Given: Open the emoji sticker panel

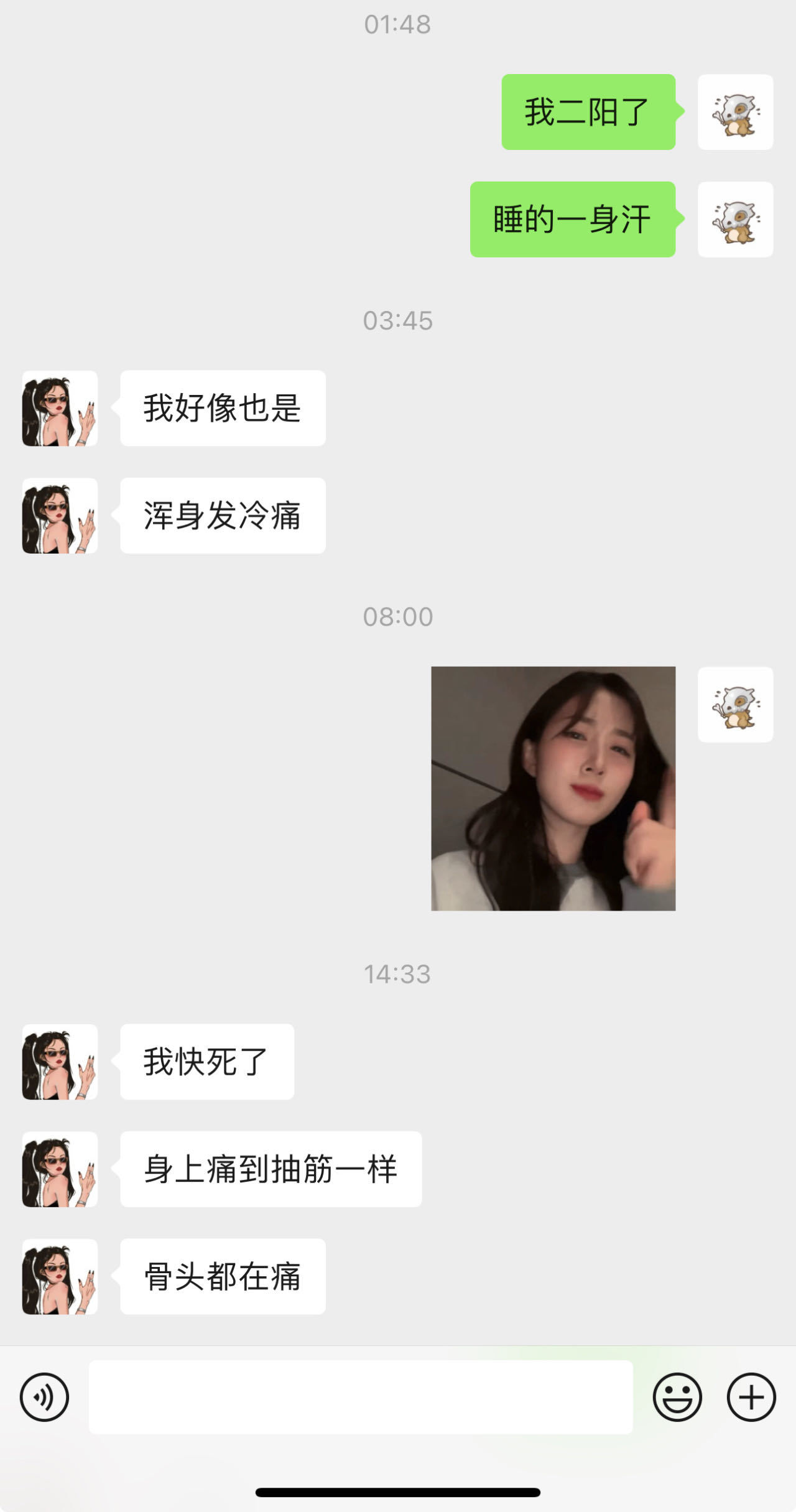Looking at the screenshot, I should point(677,1397).
